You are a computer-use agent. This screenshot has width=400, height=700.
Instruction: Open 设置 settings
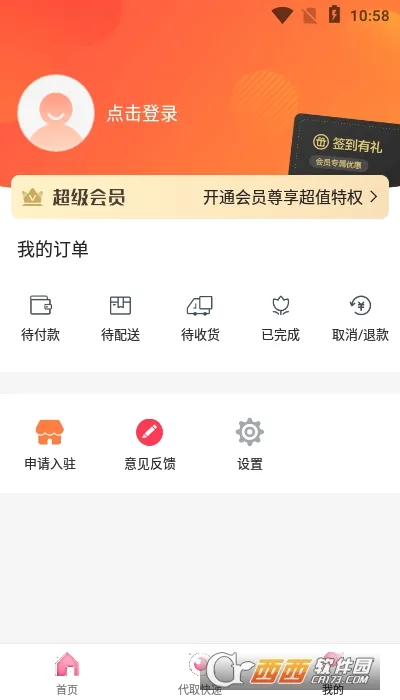click(x=250, y=445)
